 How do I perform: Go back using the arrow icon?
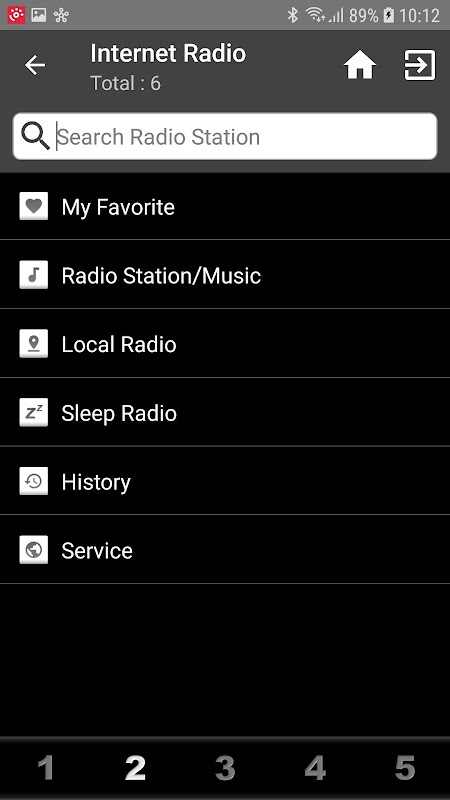(x=35, y=65)
